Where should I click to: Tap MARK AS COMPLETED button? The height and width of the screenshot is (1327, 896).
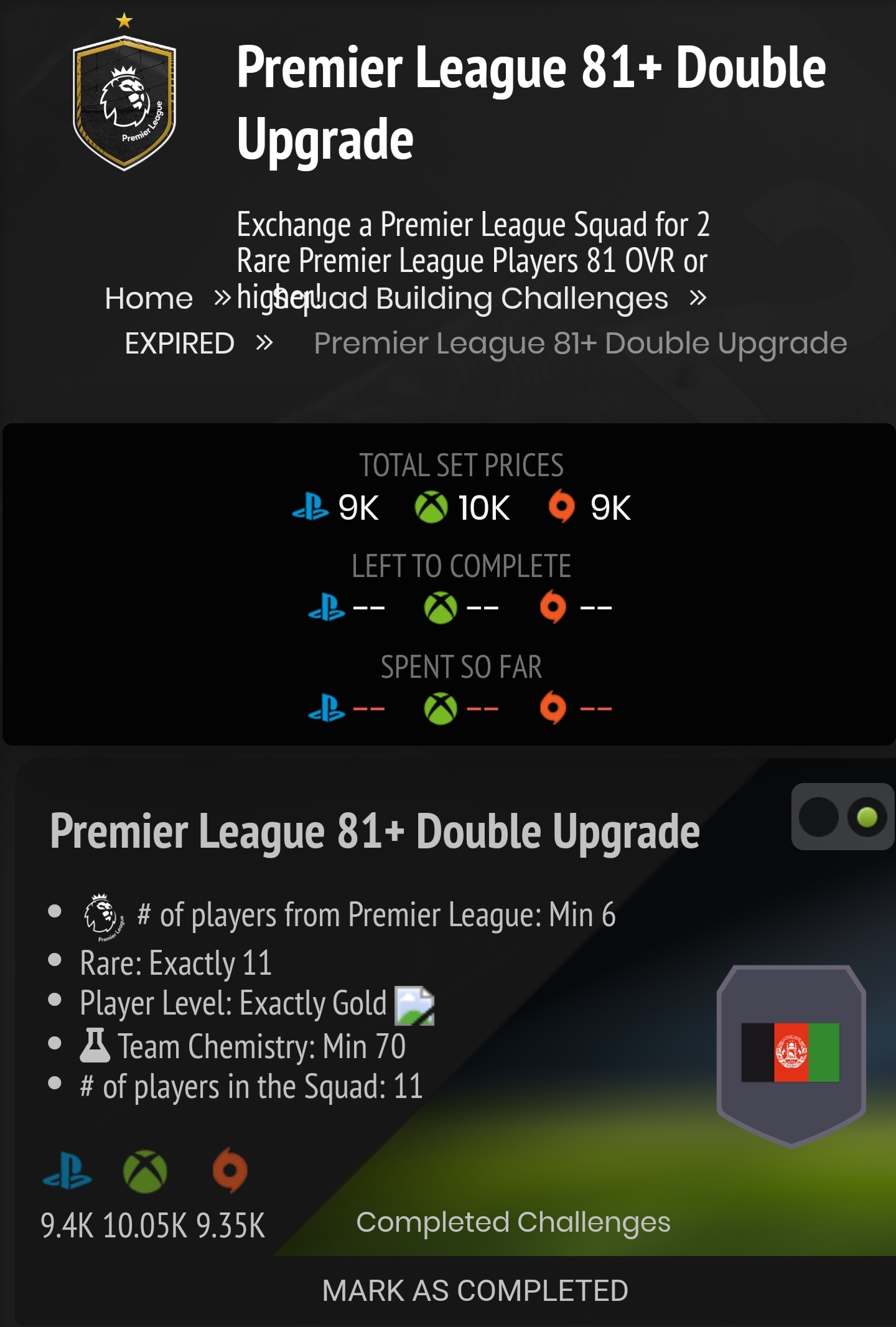click(475, 1290)
